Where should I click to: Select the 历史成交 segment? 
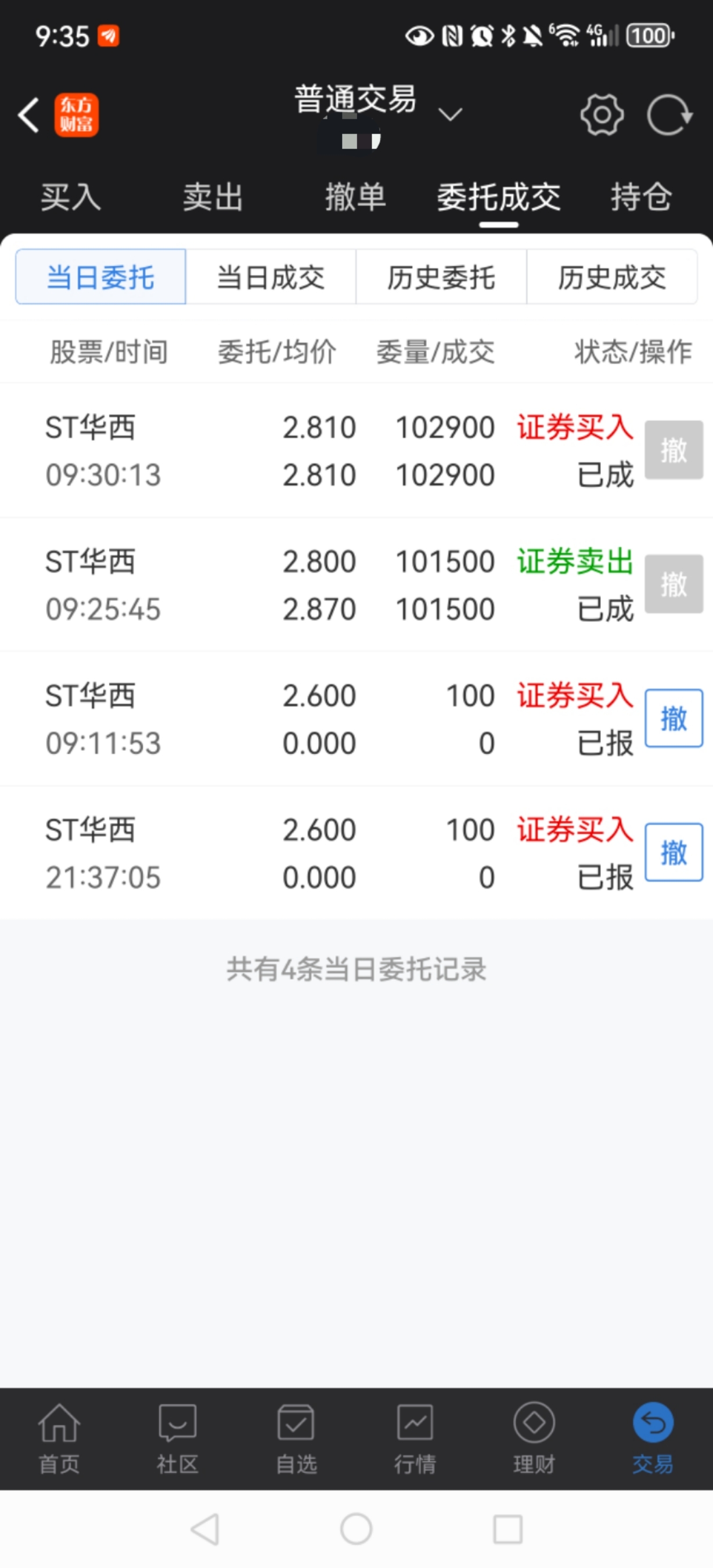click(x=612, y=277)
